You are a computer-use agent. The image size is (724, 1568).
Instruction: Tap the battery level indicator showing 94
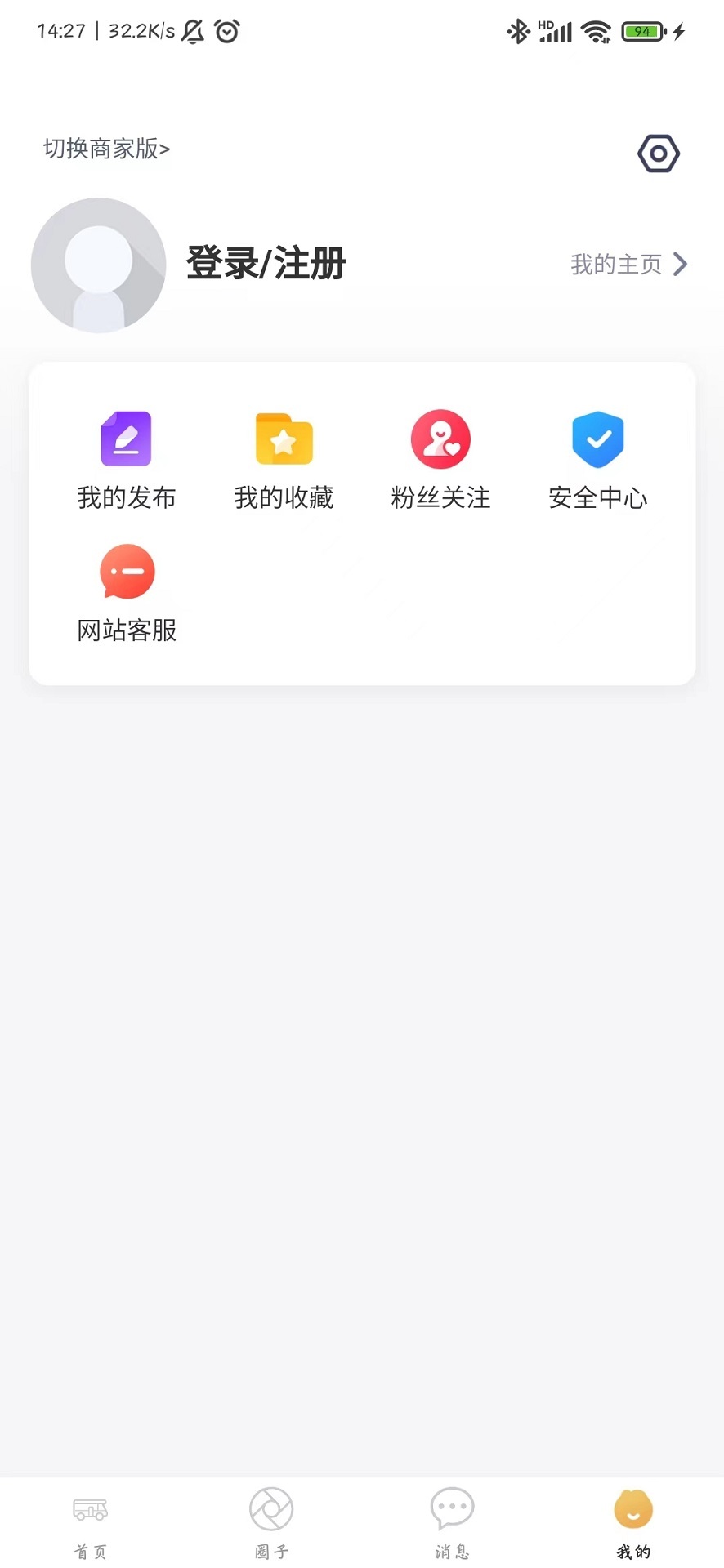[641, 31]
